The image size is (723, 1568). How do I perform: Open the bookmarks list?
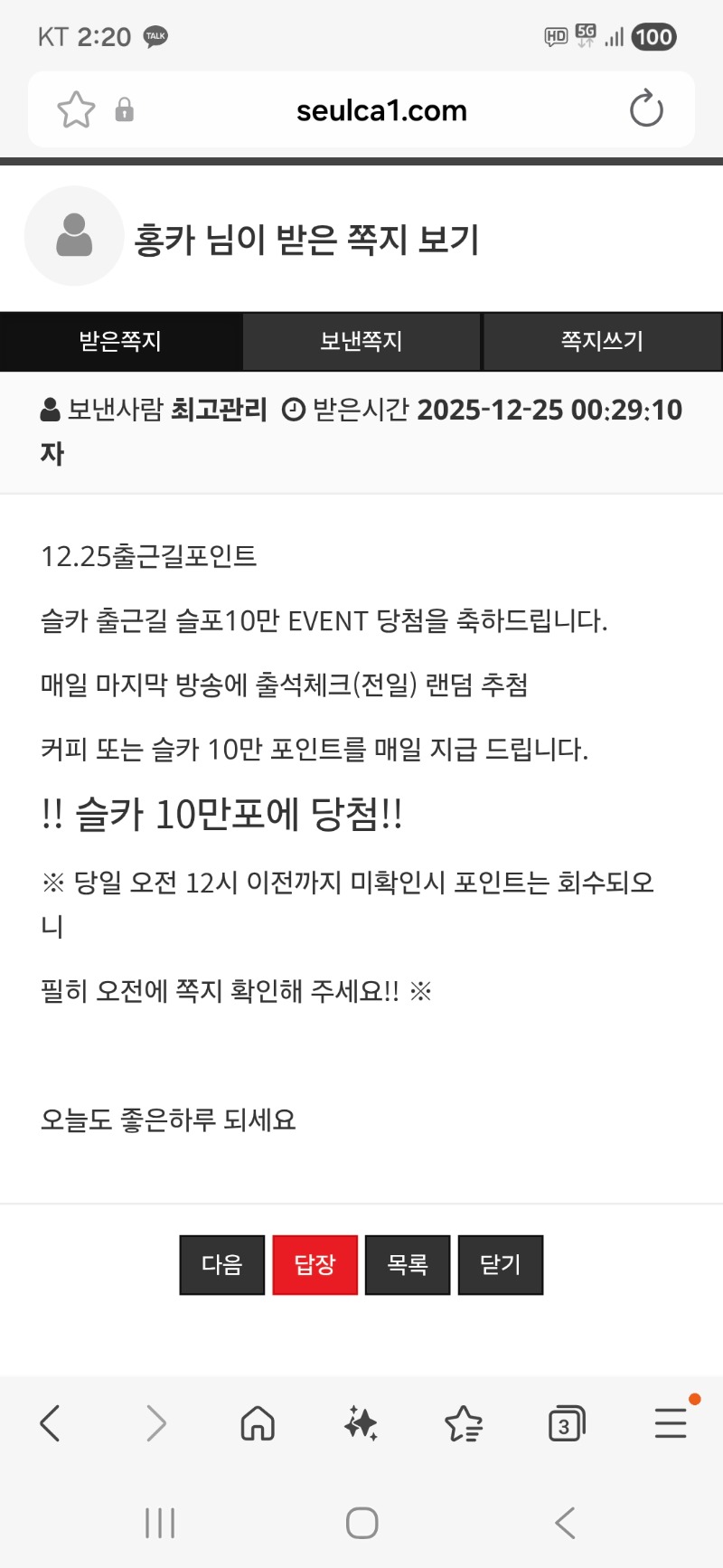pyautogui.click(x=464, y=1423)
